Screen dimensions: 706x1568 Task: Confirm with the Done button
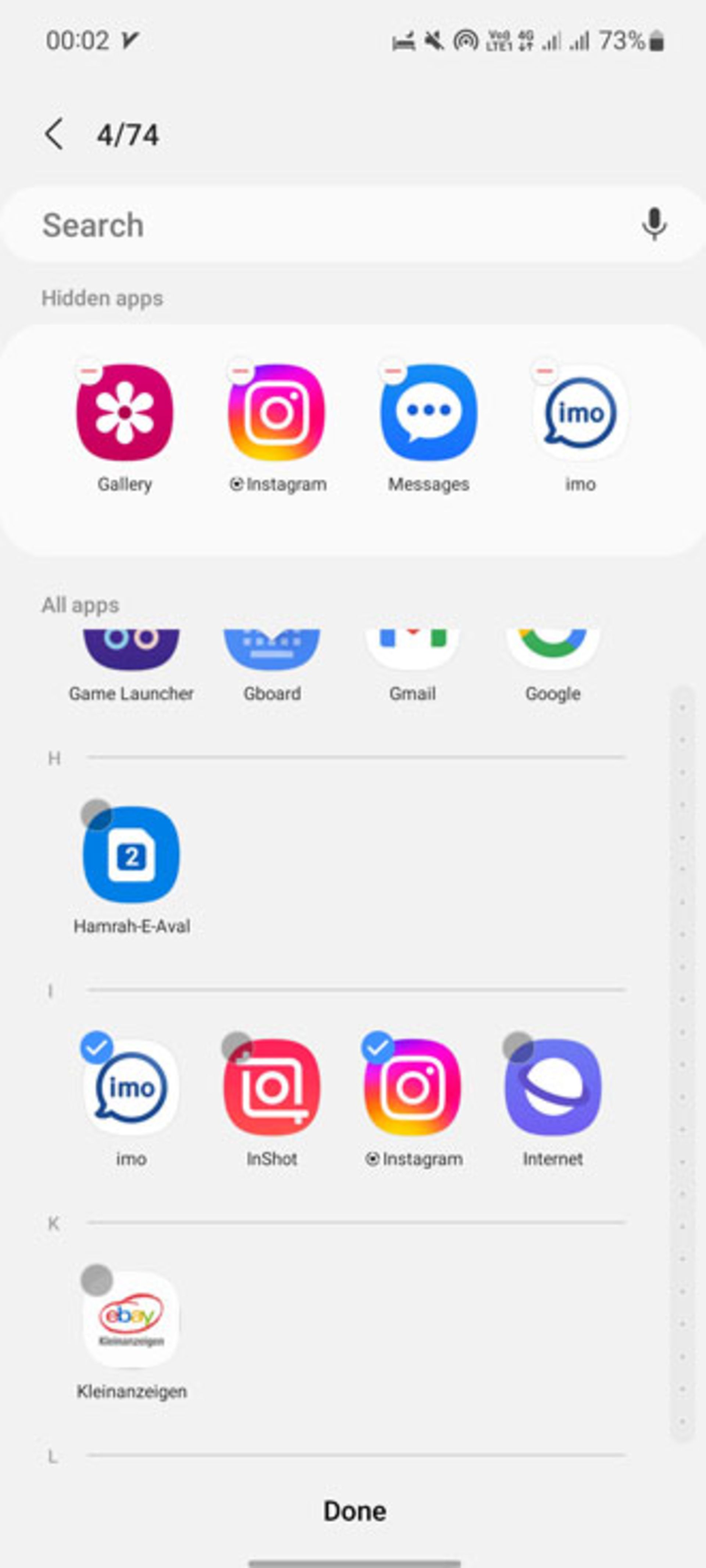354,1511
